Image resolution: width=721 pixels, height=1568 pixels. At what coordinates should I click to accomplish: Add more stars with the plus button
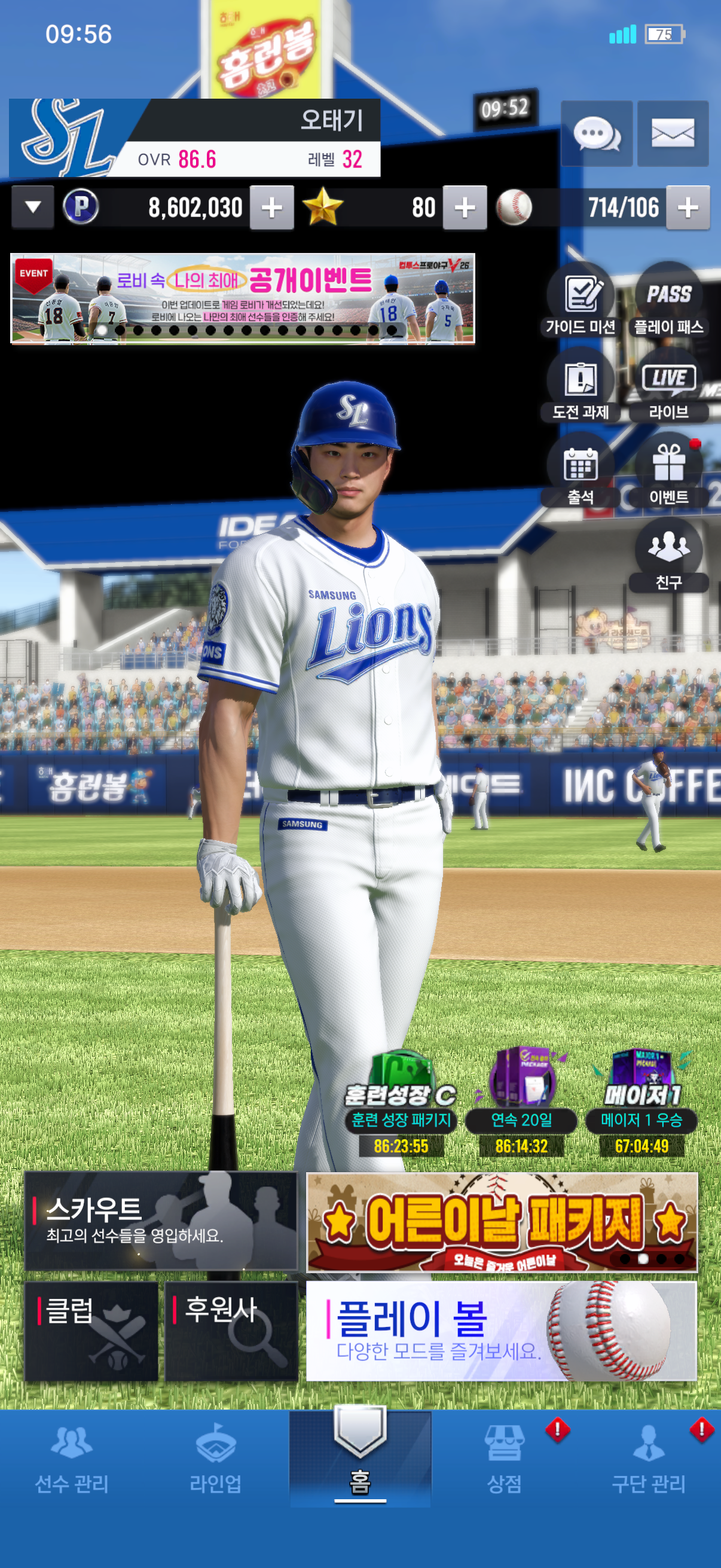[465, 208]
